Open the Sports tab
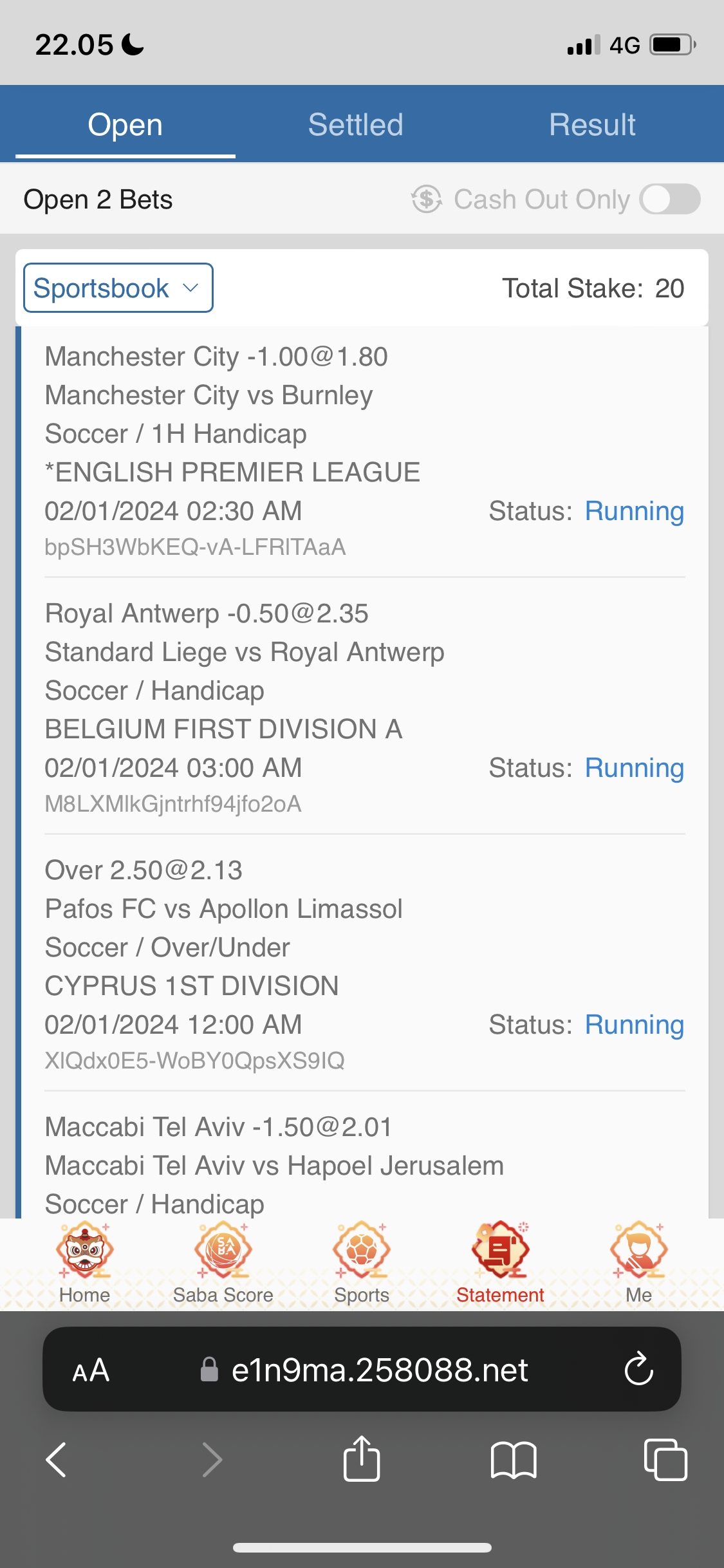 (362, 1263)
